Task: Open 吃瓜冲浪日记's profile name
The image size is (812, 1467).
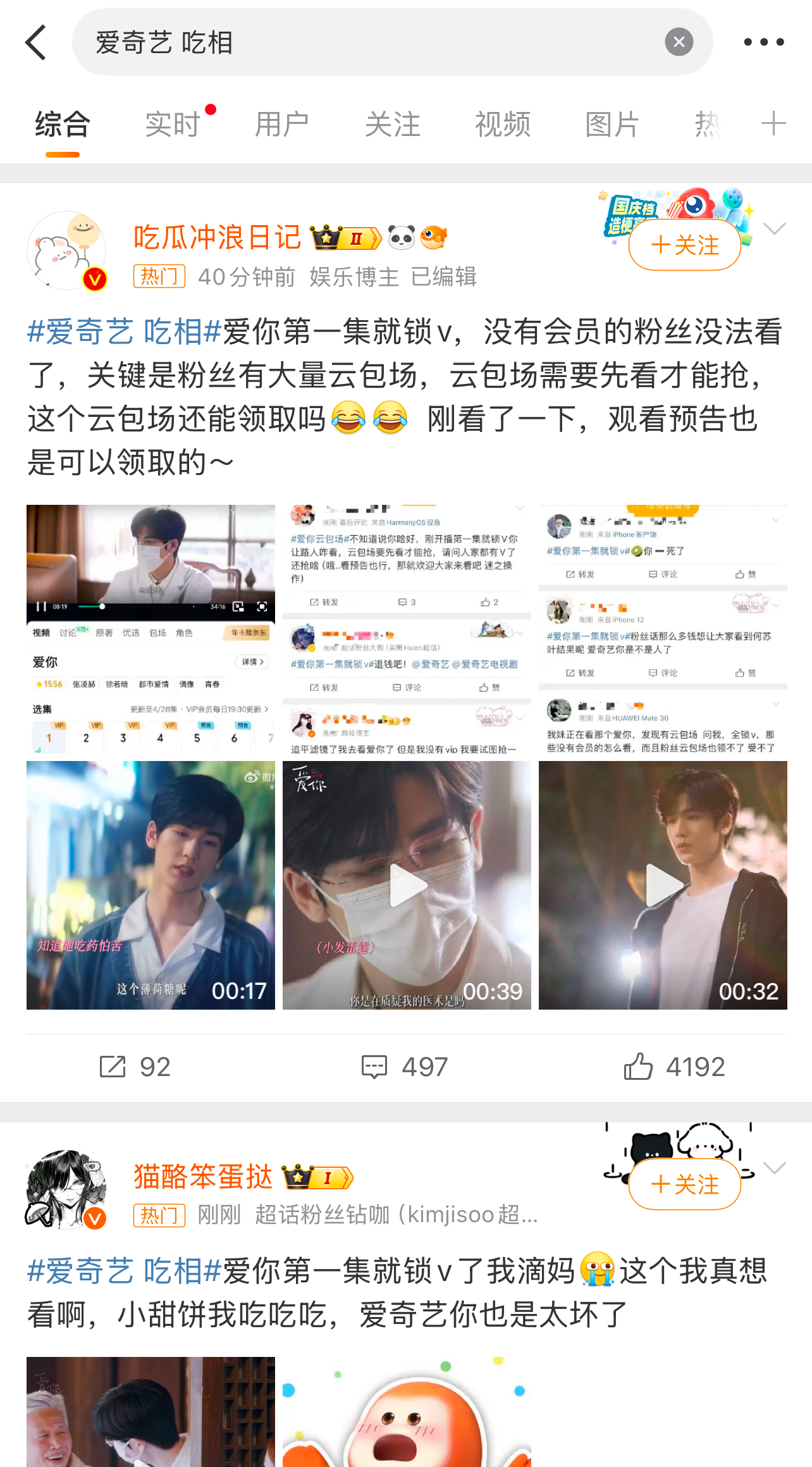Action: click(217, 238)
